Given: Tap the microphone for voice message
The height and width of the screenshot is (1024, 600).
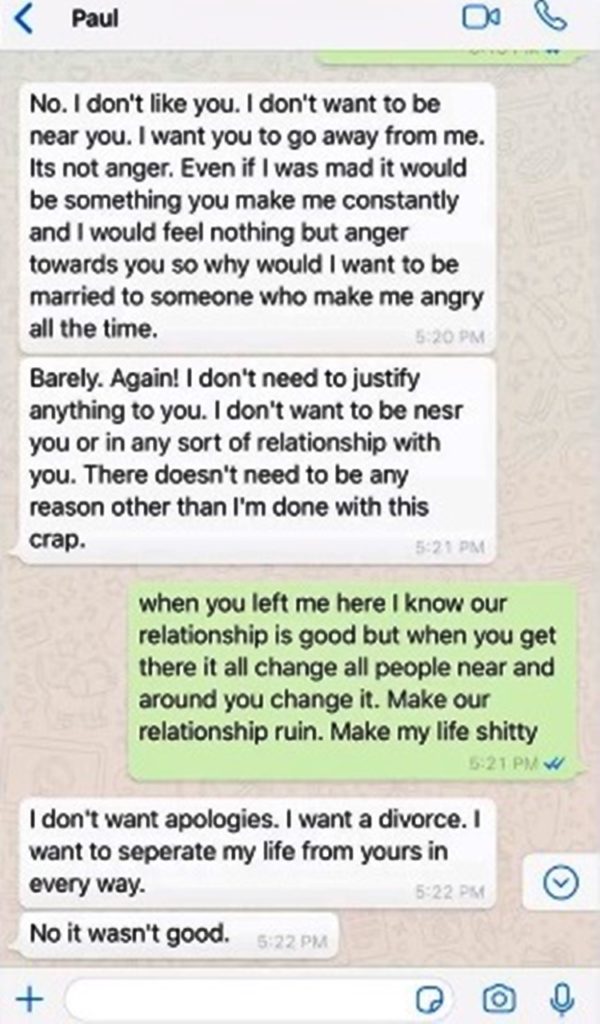Looking at the screenshot, I should [563, 997].
